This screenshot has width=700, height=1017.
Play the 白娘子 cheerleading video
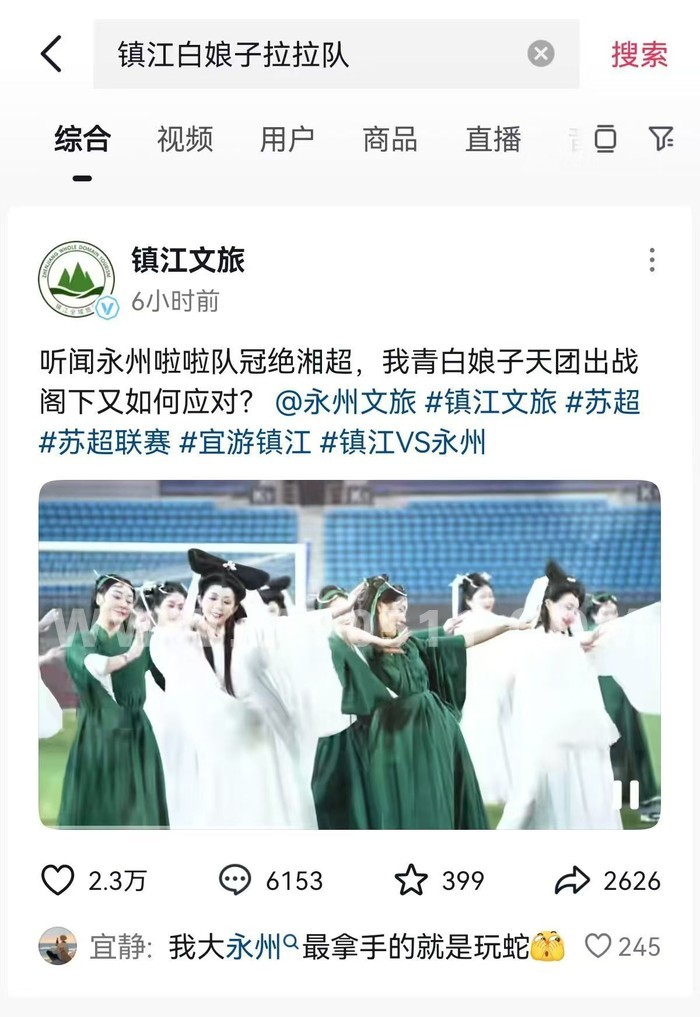click(x=349, y=654)
